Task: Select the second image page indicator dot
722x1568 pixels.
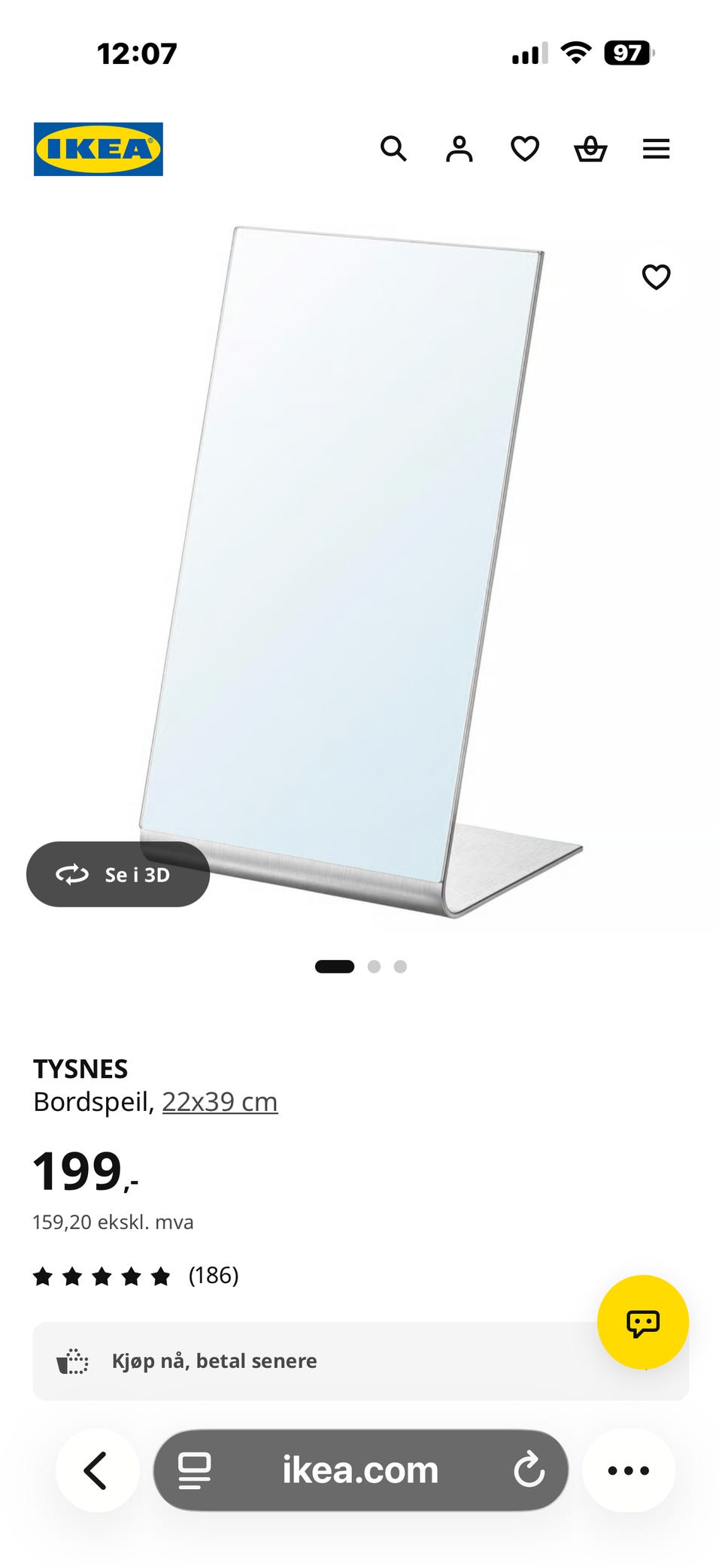Action: tap(374, 967)
